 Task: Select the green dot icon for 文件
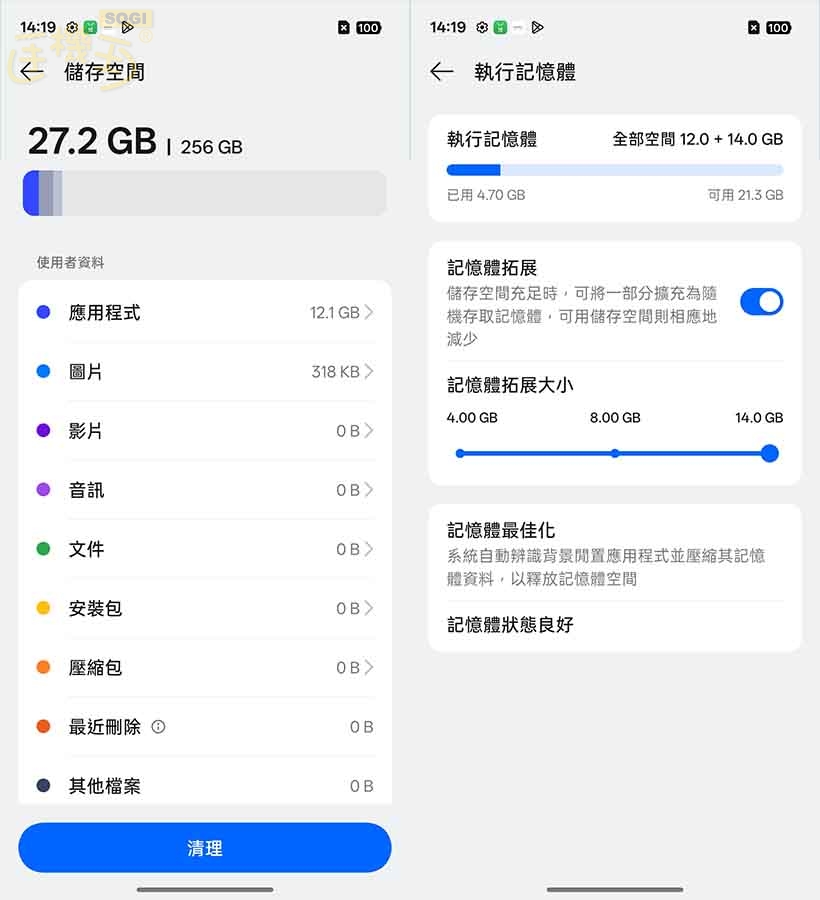coord(42,549)
